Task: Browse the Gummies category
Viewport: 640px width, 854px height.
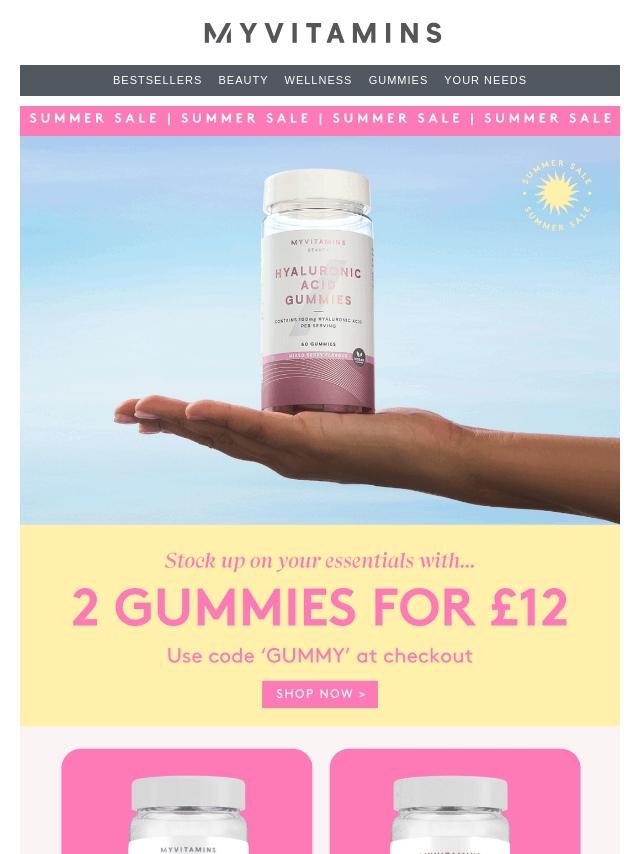Action: click(398, 80)
